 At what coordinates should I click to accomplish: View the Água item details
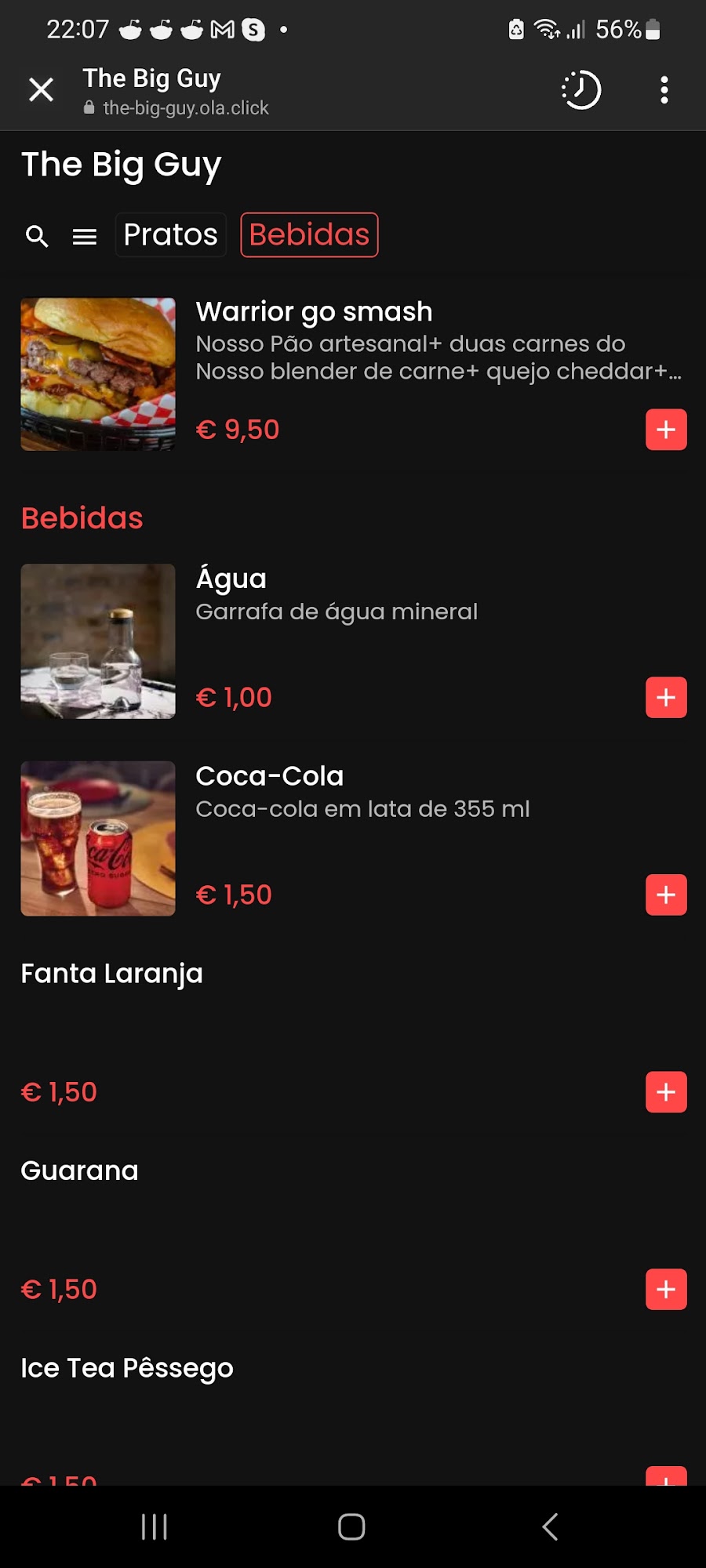pos(231,579)
